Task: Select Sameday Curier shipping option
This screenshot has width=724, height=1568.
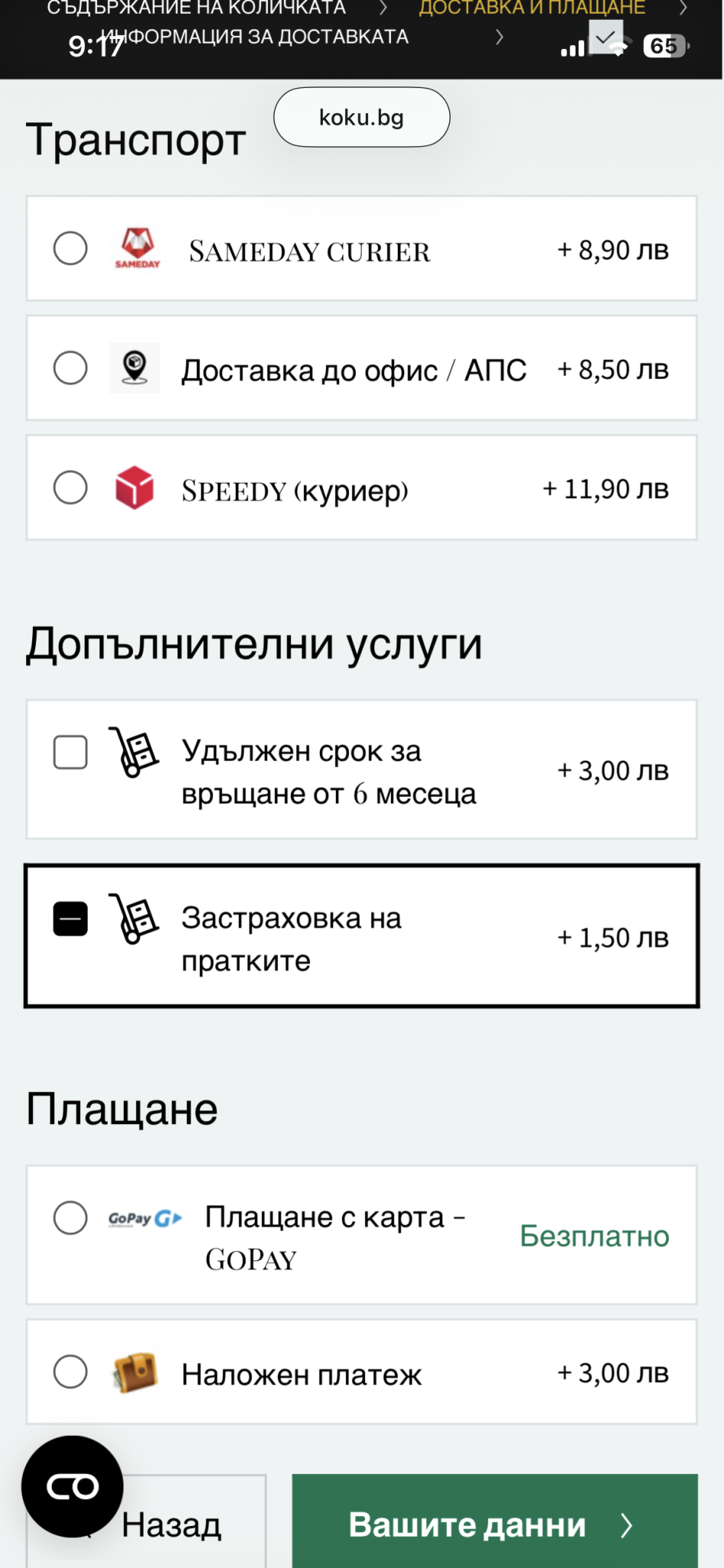Action: (x=361, y=249)
